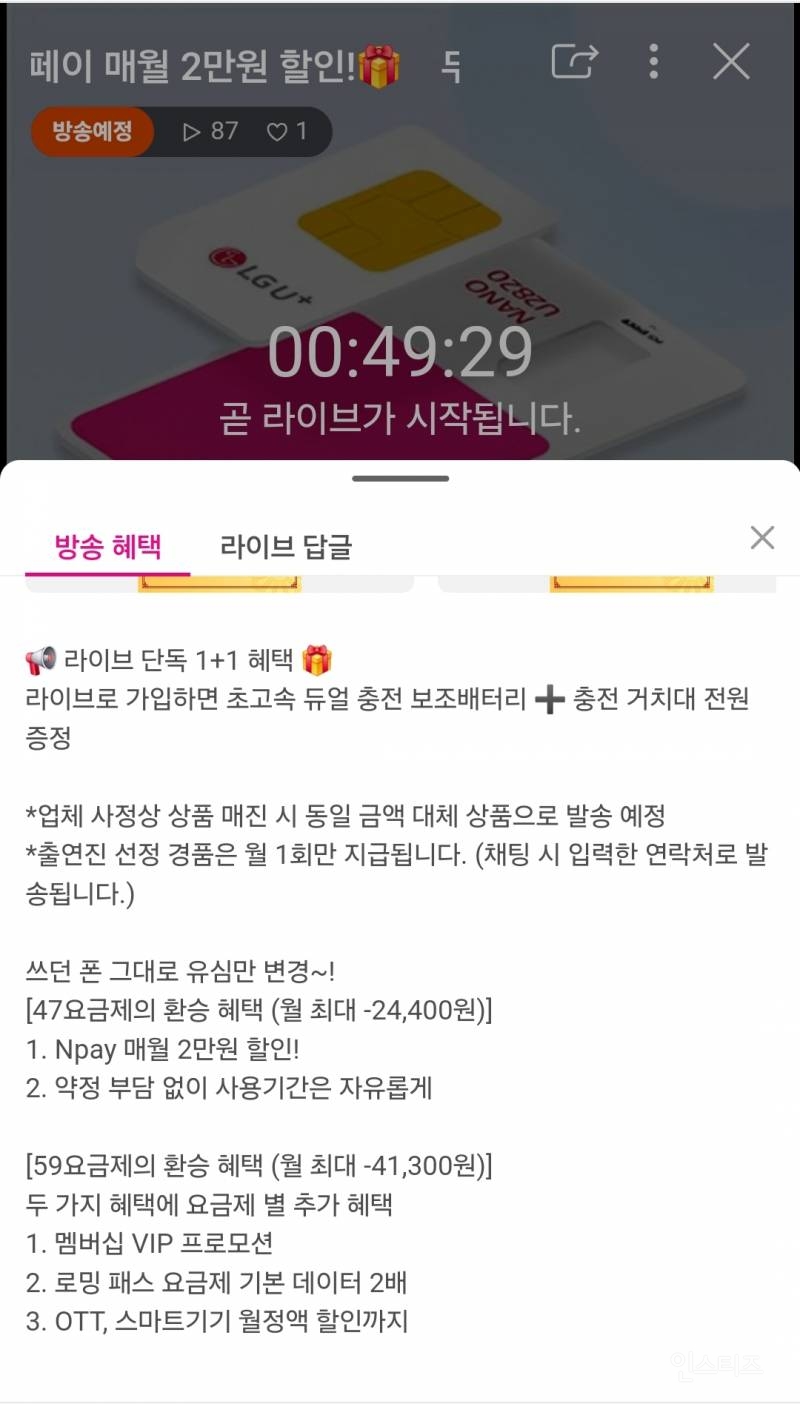This screenshot has height=1404, width=800.
Task: Share this live broadcast
Action: [x=575, y=62]
